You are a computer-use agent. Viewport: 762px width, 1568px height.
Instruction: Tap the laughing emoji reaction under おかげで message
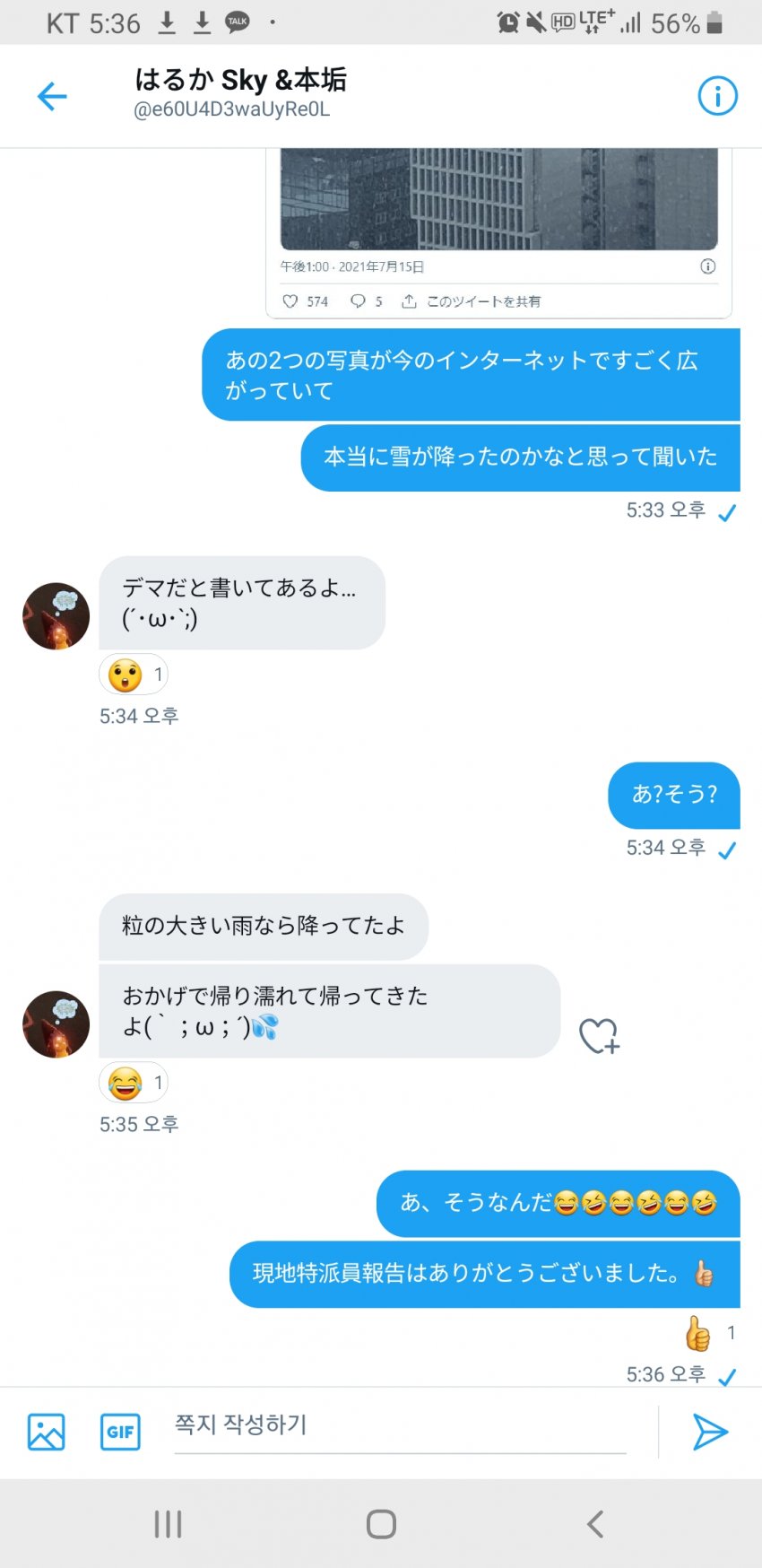(x=133, y=1083)
